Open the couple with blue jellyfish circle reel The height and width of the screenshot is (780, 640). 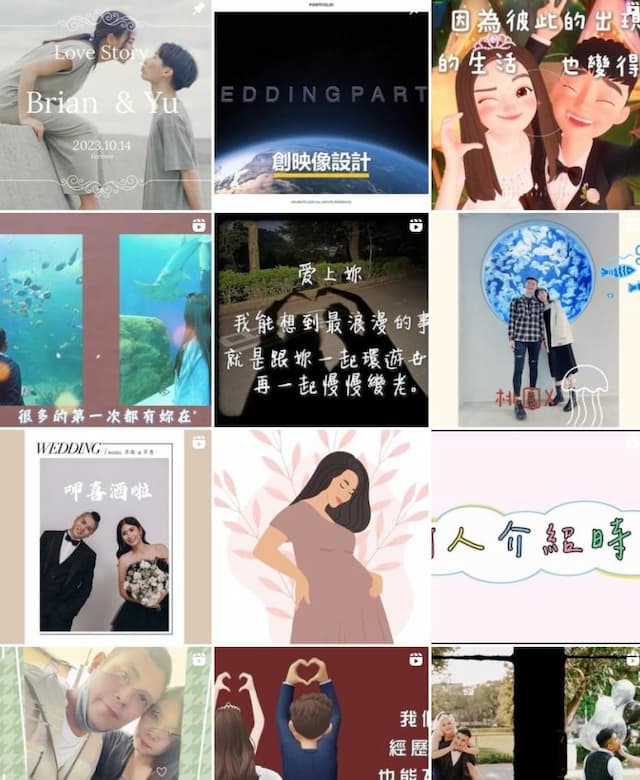[x=536, y=320]
